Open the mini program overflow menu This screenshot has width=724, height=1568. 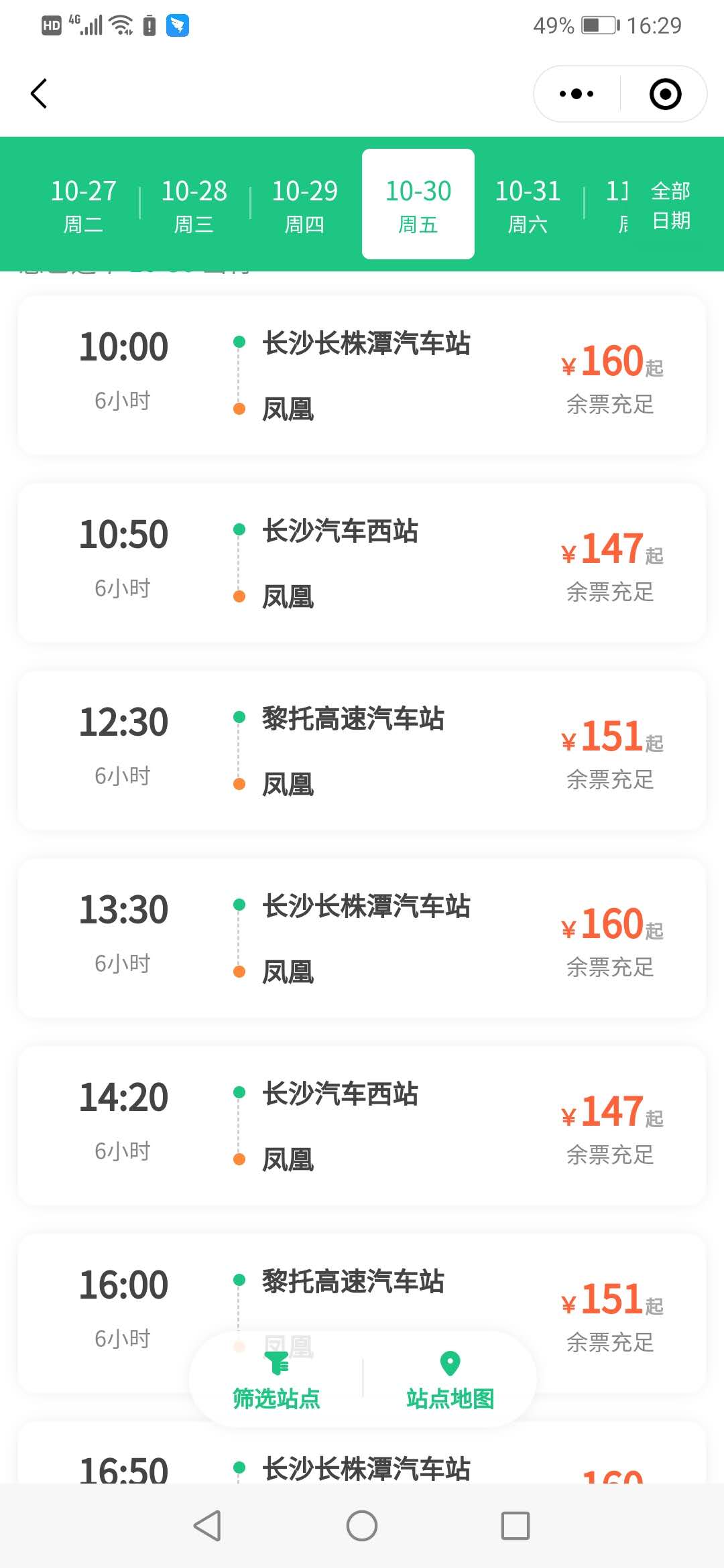(x=577, y=94)
